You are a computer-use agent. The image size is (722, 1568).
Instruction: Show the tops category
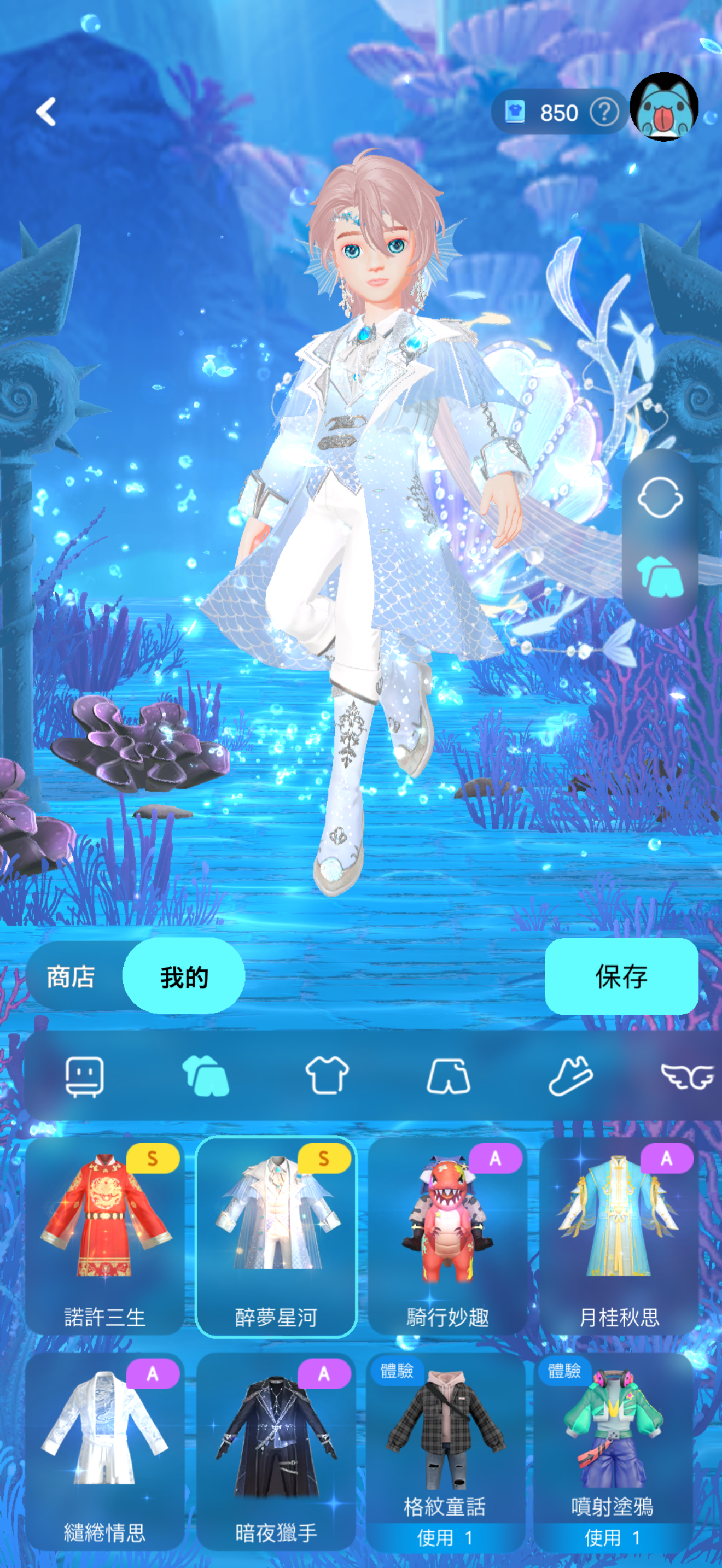pos(327,1077)
